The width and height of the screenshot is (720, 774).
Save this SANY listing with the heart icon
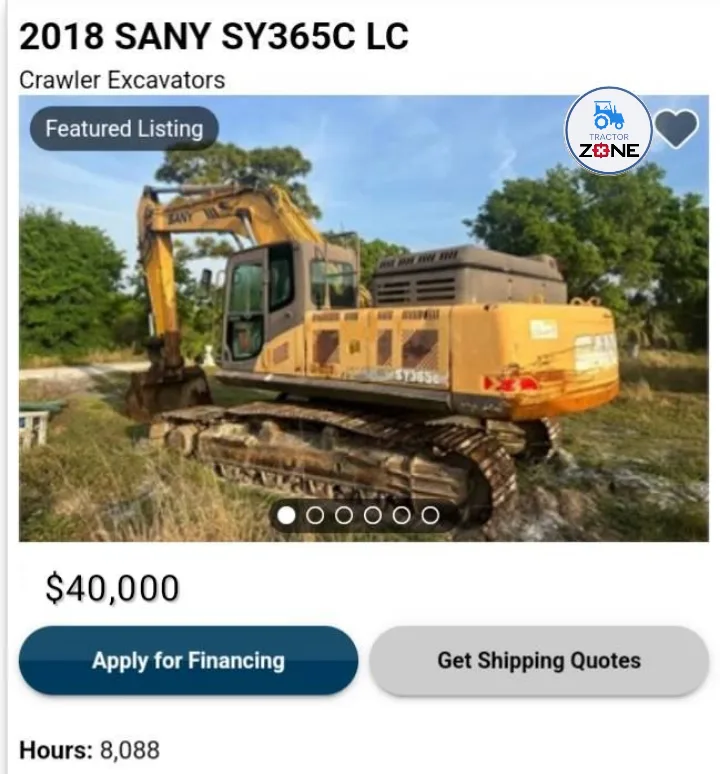coord(676,128)
